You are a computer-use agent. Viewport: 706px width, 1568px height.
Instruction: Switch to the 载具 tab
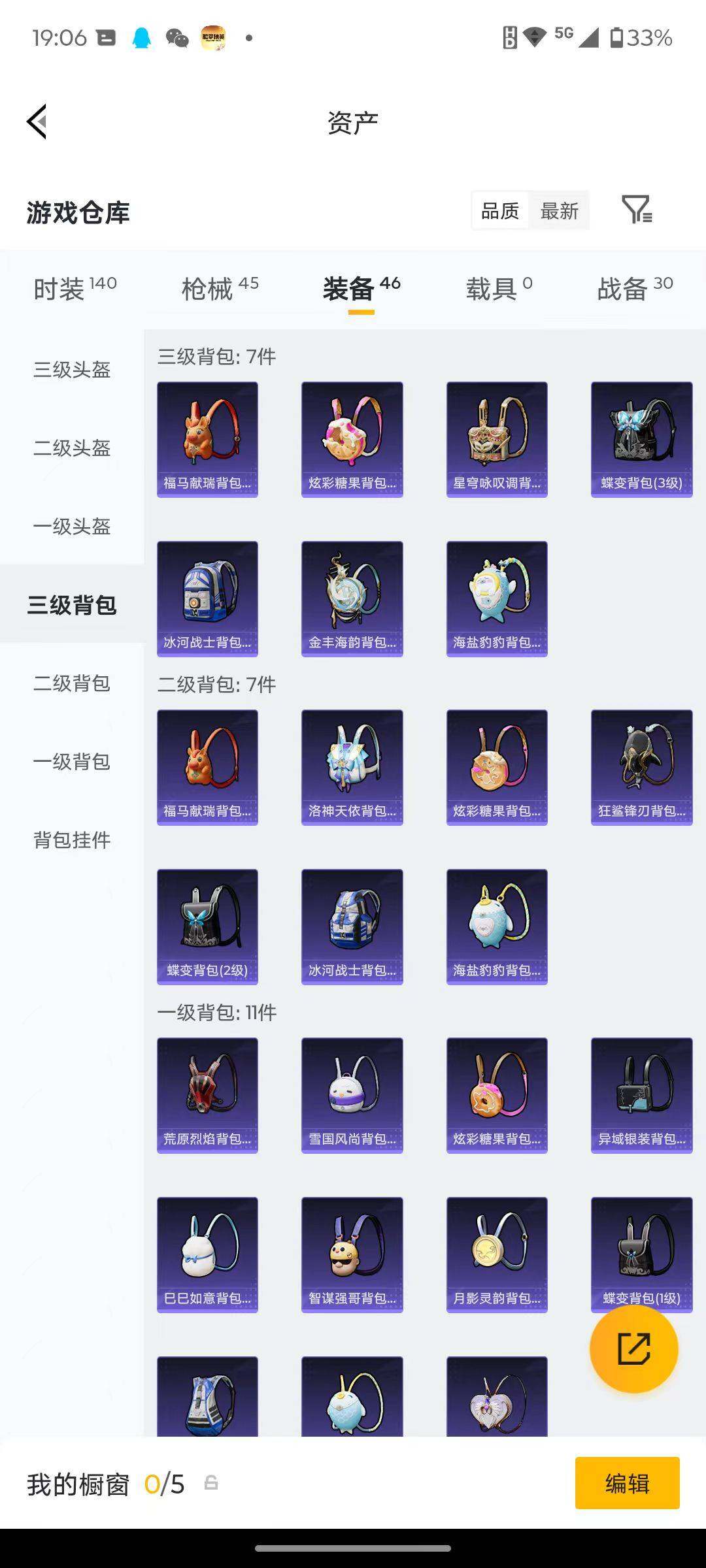pyautogui.click(x=499, y=288)
